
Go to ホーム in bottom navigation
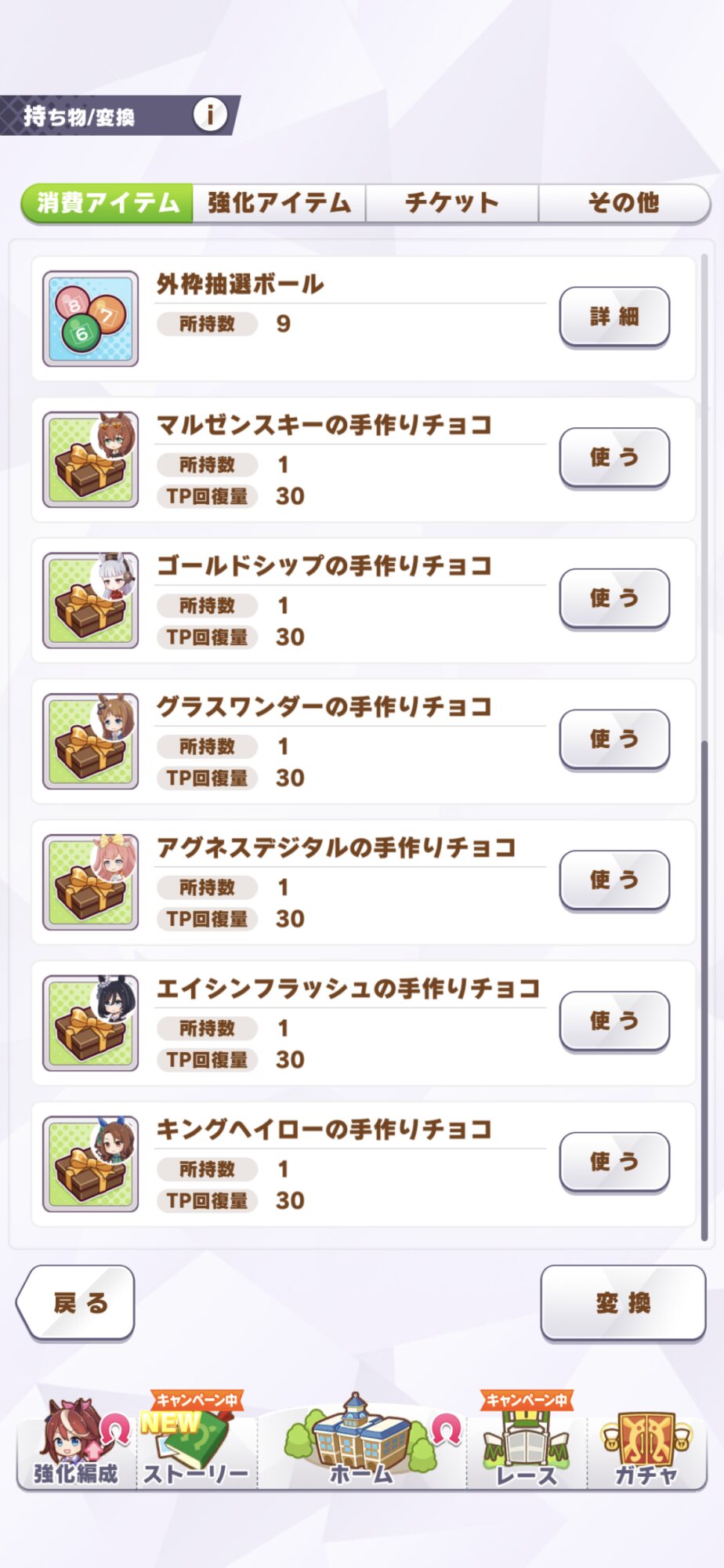pos(361,1441)
